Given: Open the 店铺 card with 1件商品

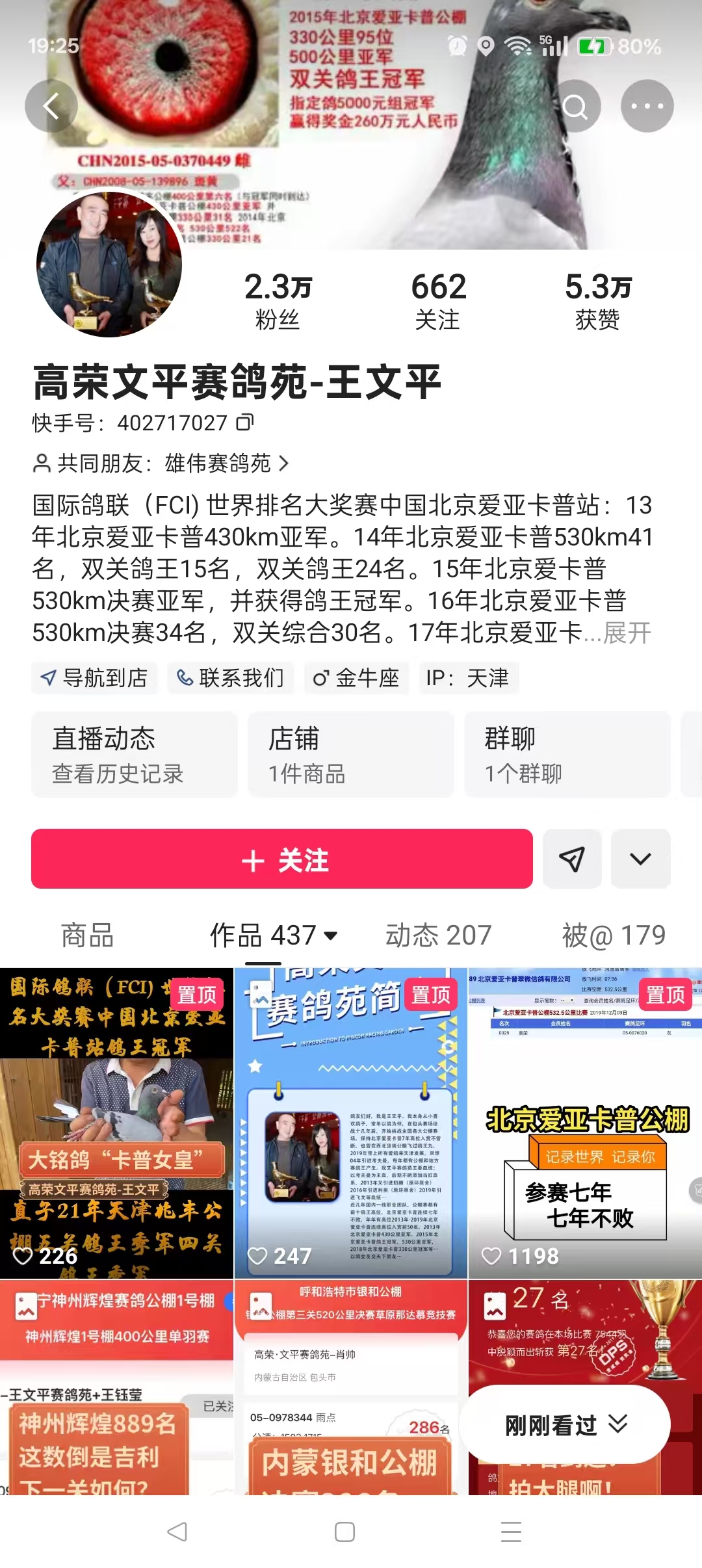Looking at the screenshot, I should coord(350,754).
